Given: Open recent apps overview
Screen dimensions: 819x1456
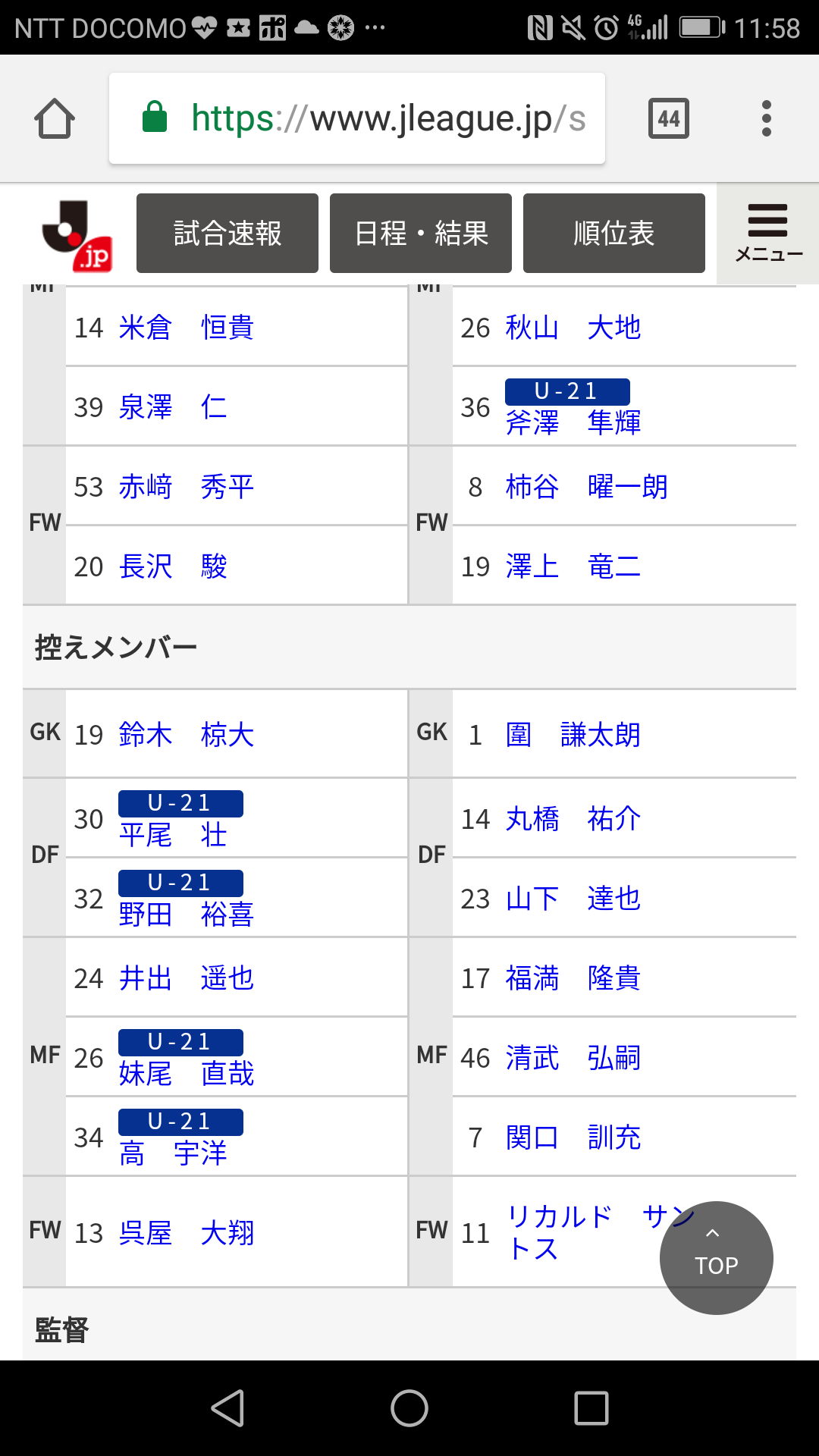Looking at the screenshot, I should coord(591,1408).
